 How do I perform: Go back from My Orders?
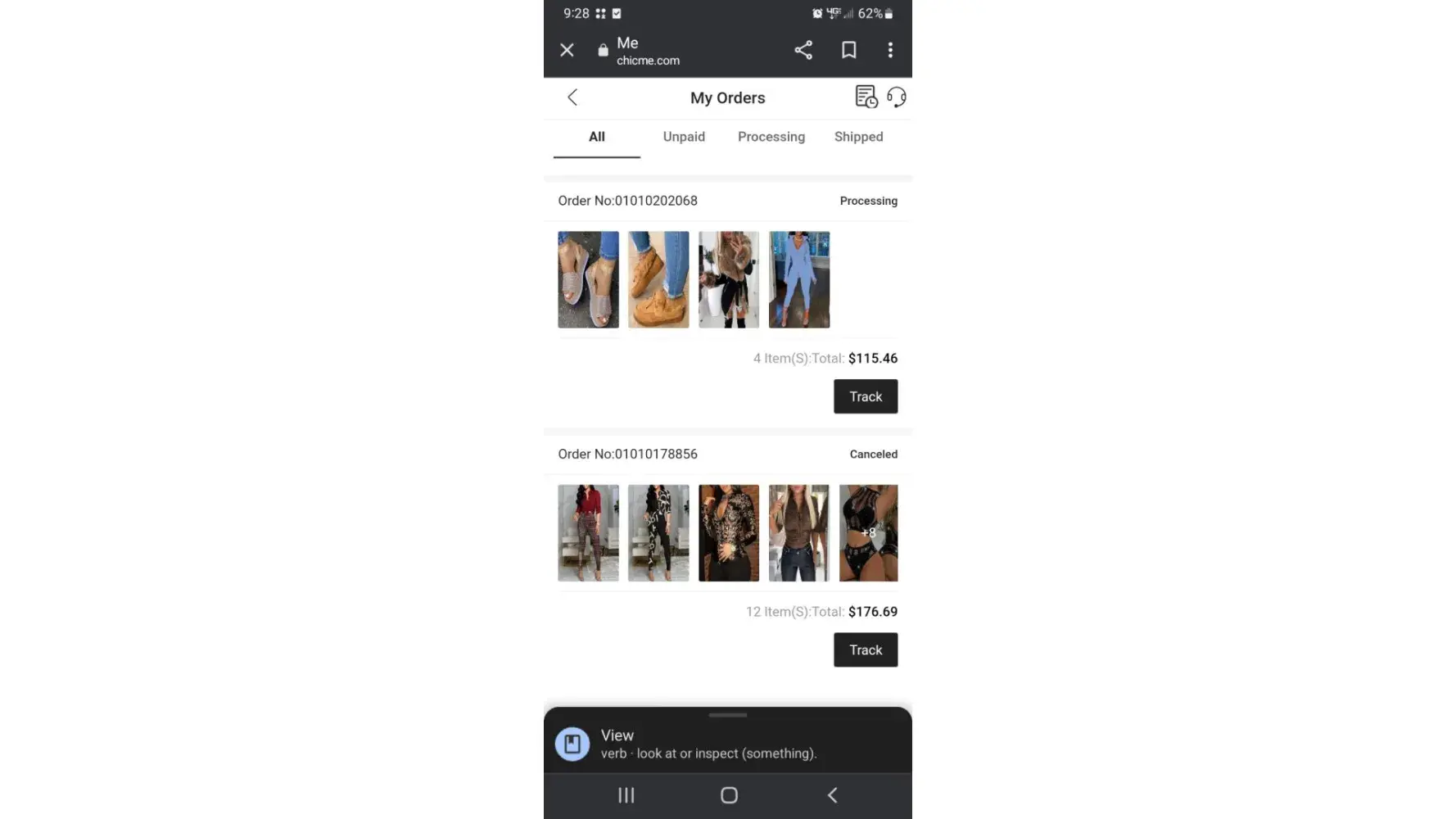[x=572, y=97]
